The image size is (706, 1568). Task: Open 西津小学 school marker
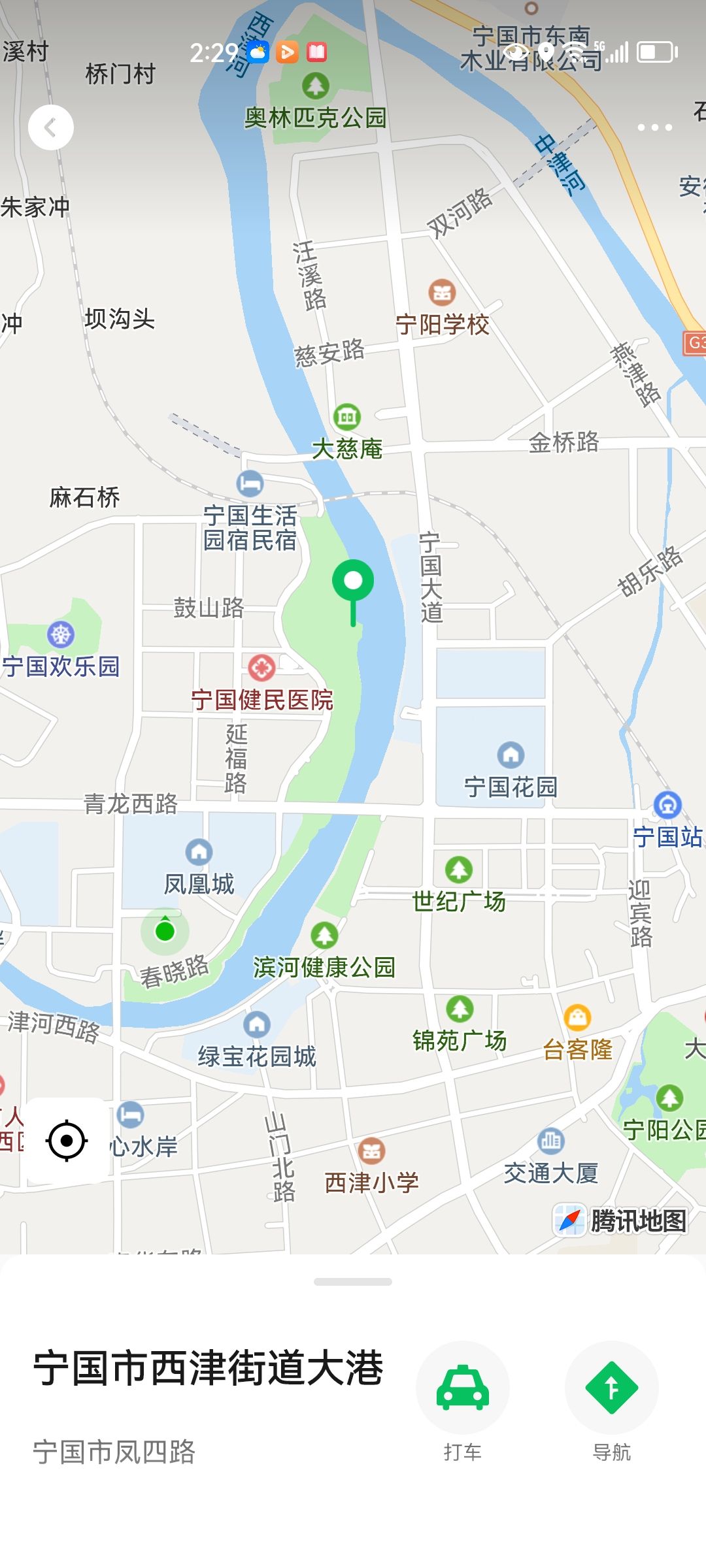371,1151
